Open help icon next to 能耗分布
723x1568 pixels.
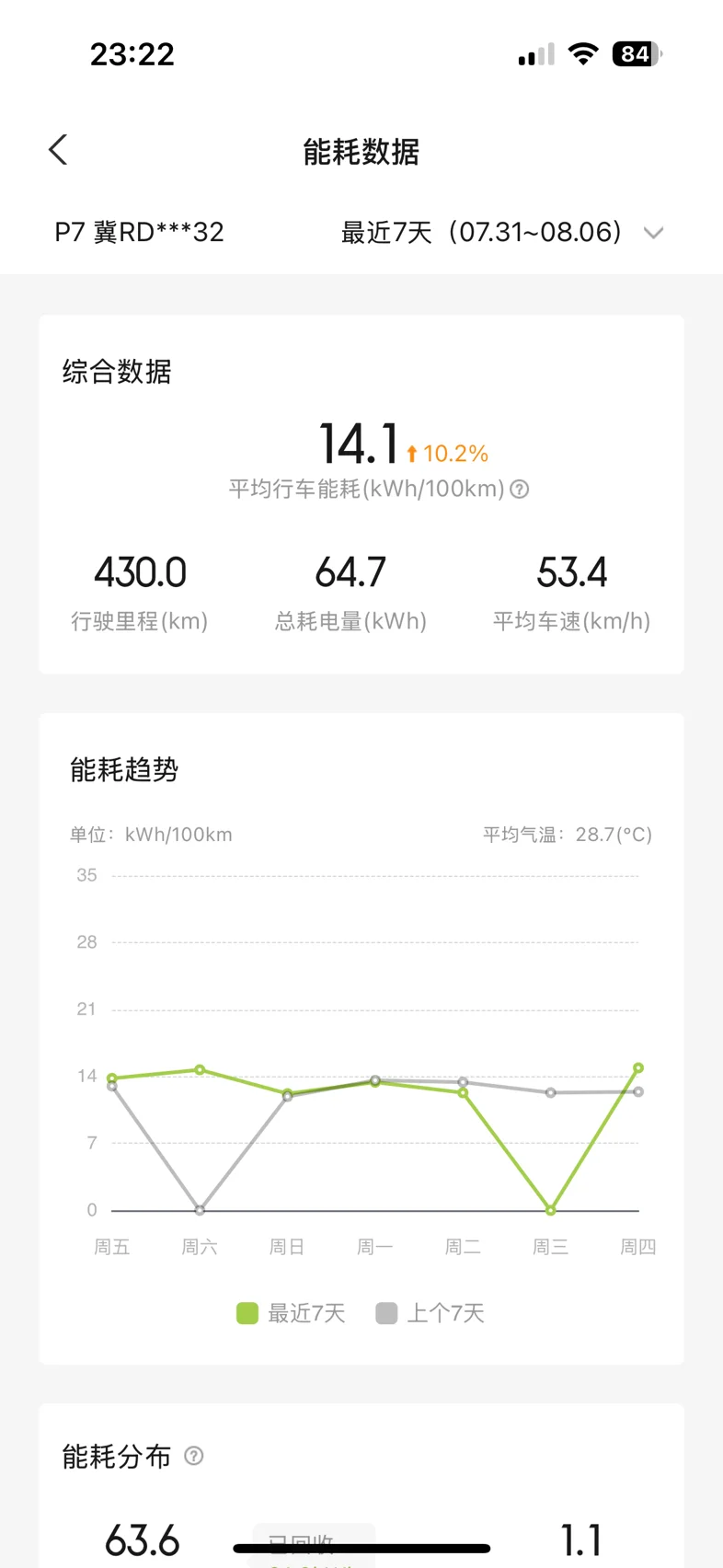click(x=193, y=1456)
